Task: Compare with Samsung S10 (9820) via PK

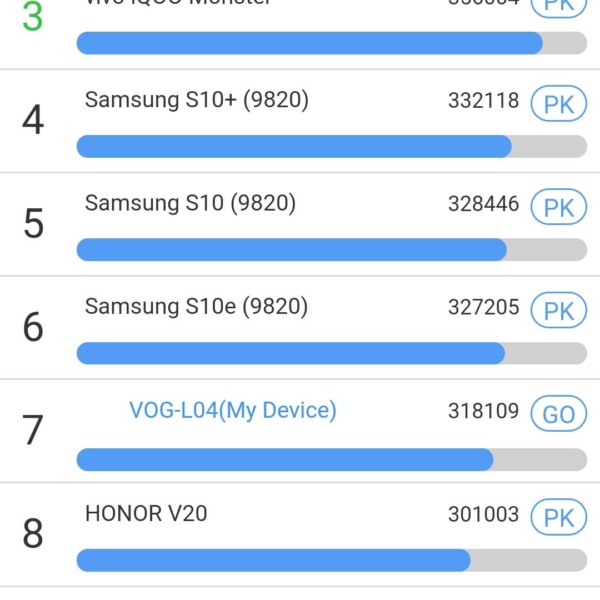Action: click(558, 207)
